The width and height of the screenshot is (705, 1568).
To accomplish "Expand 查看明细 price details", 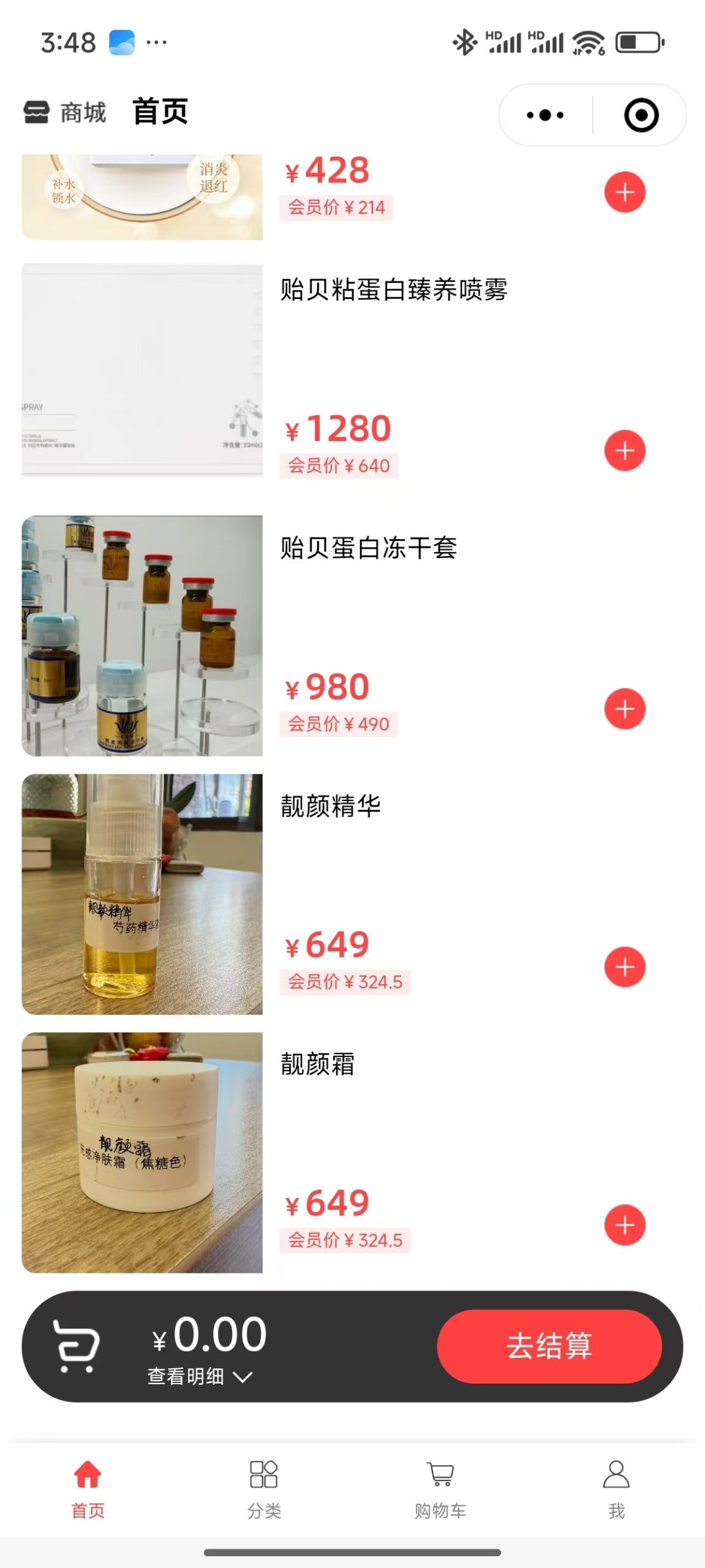I will pos(199,1377).
